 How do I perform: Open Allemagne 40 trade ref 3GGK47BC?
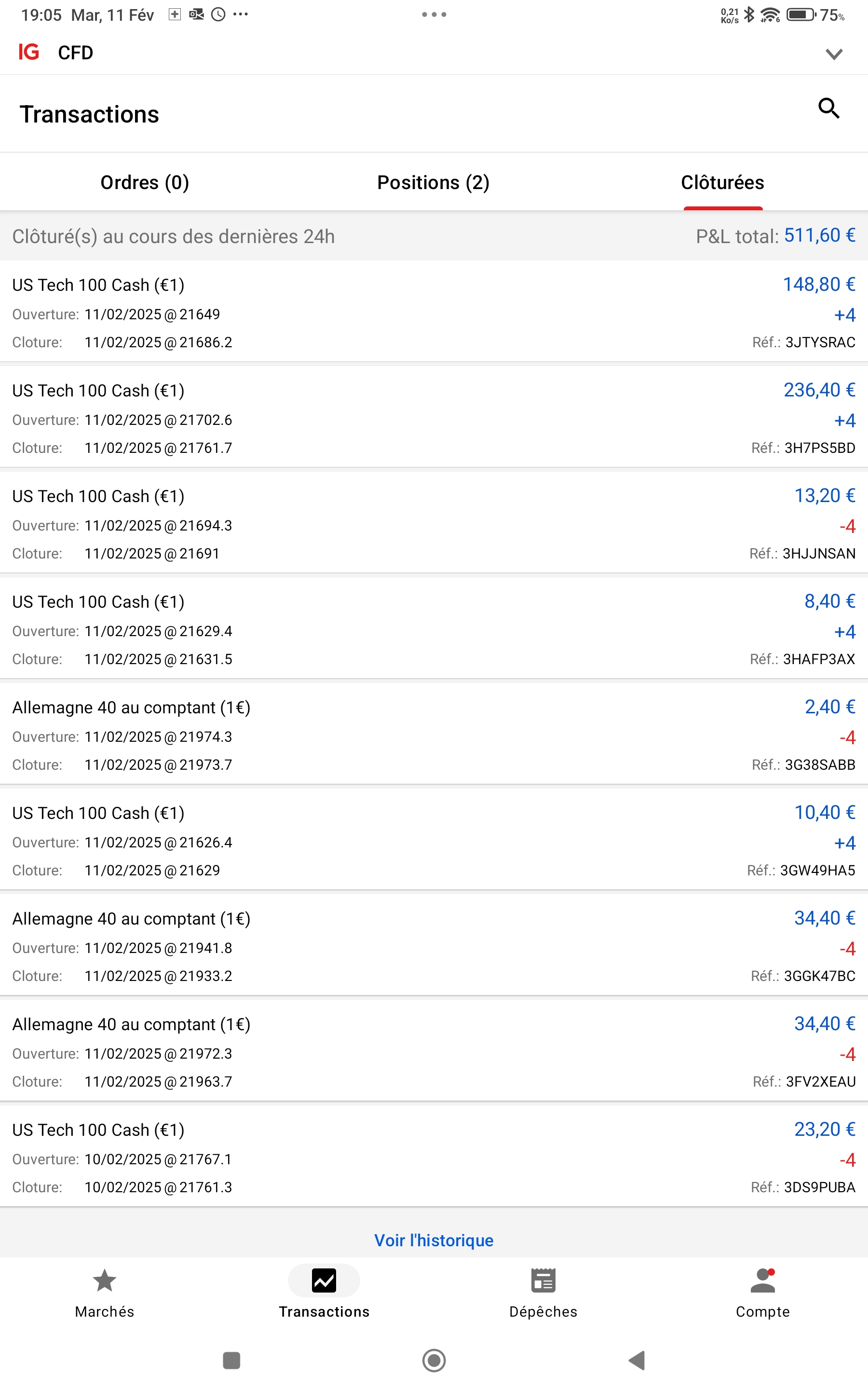[434, 946]
